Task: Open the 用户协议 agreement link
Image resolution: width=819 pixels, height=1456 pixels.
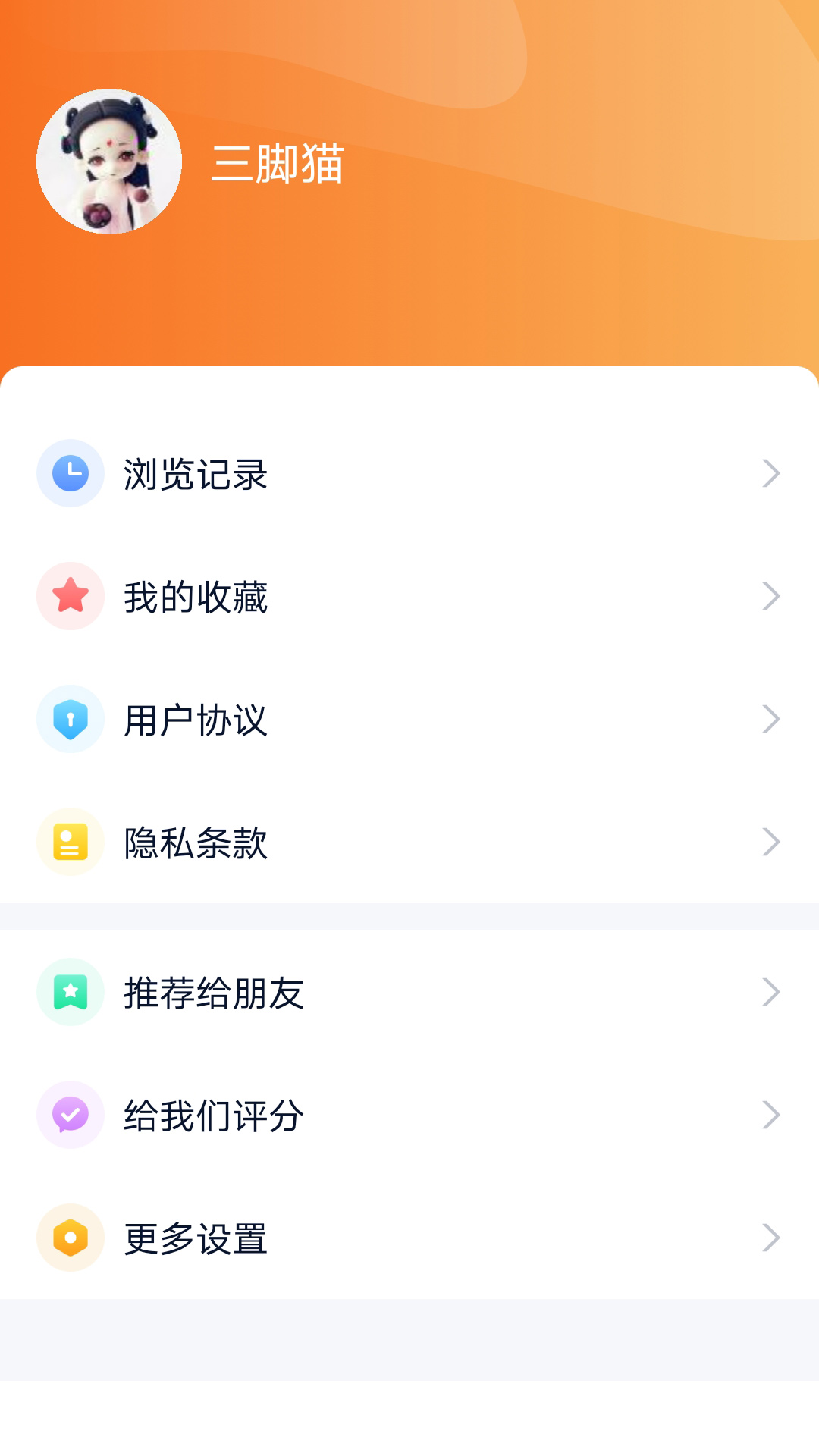Action: 196,718
